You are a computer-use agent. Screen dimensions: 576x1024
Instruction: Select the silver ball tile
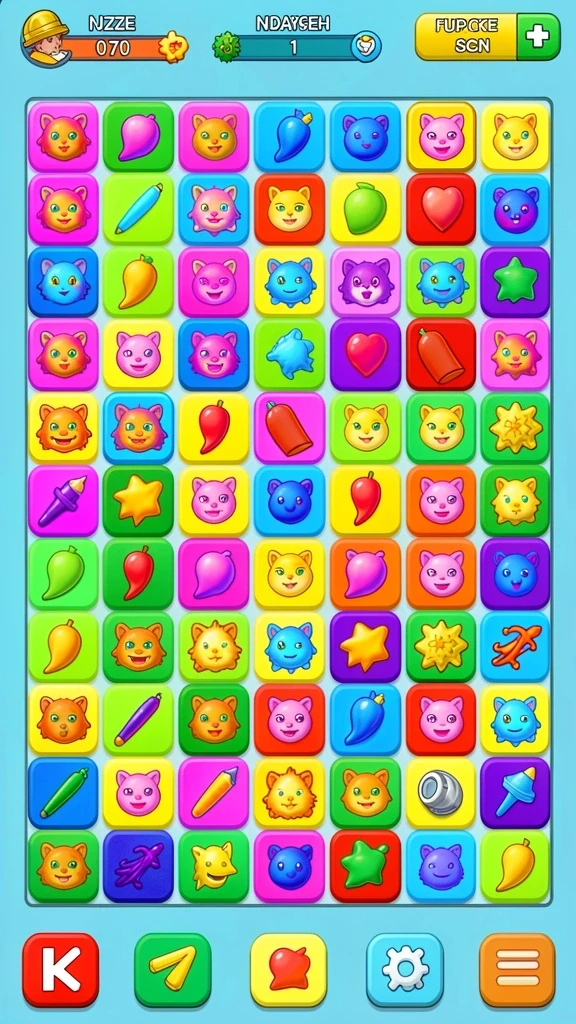(x=441, y=793)
